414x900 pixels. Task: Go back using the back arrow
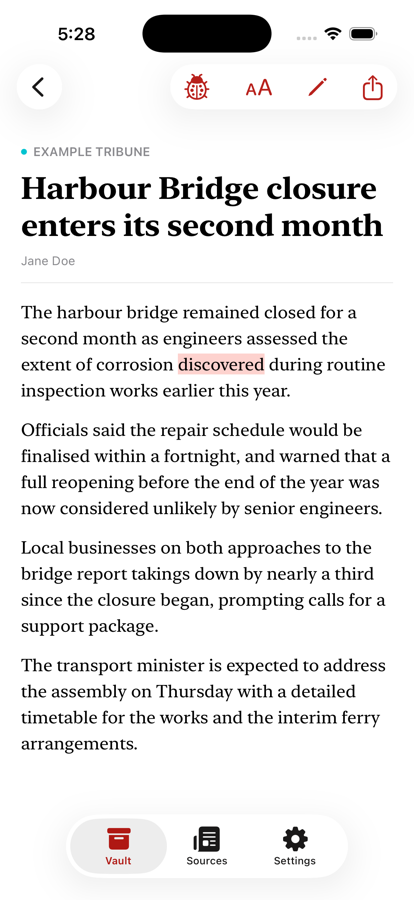[x=38, y=87]
